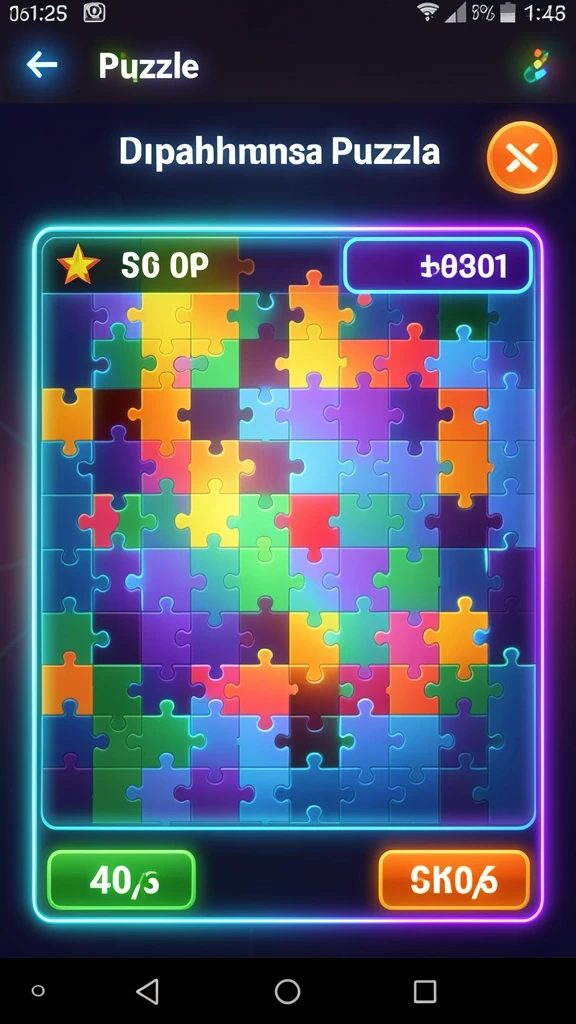Screen dimensions: 576x1024
Task: Tap the green 40/s button
Action: coord(121,880)
